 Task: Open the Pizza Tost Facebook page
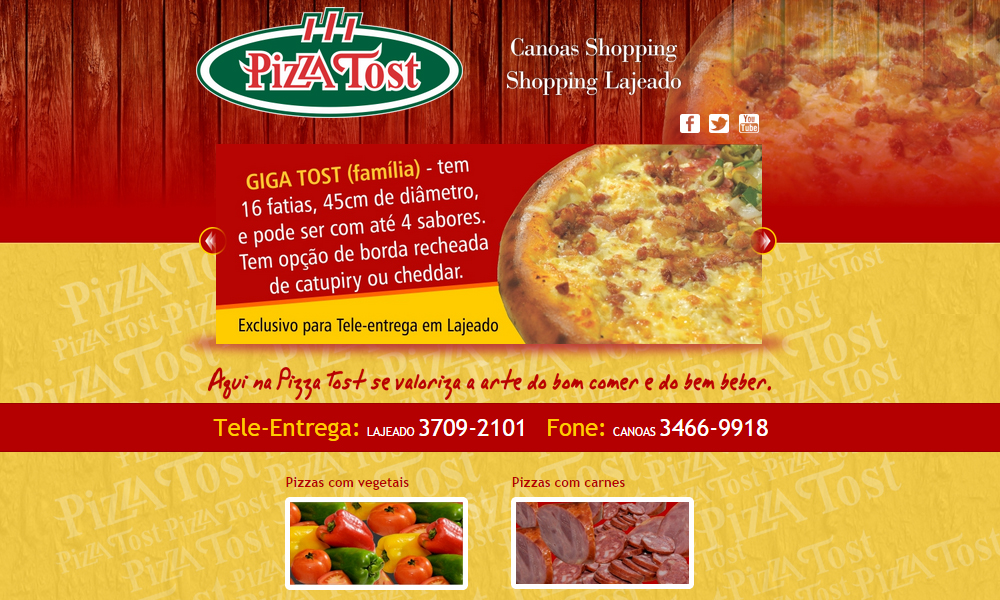pos(690,124)
